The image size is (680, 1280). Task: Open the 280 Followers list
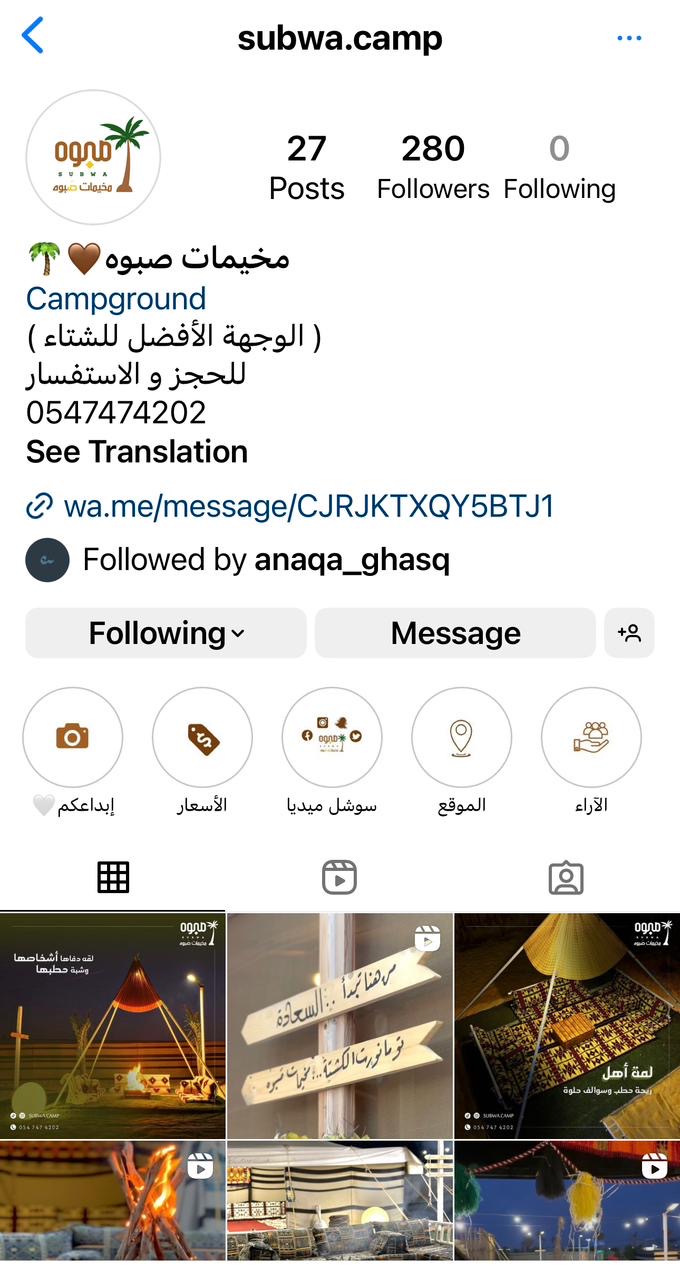433,167
